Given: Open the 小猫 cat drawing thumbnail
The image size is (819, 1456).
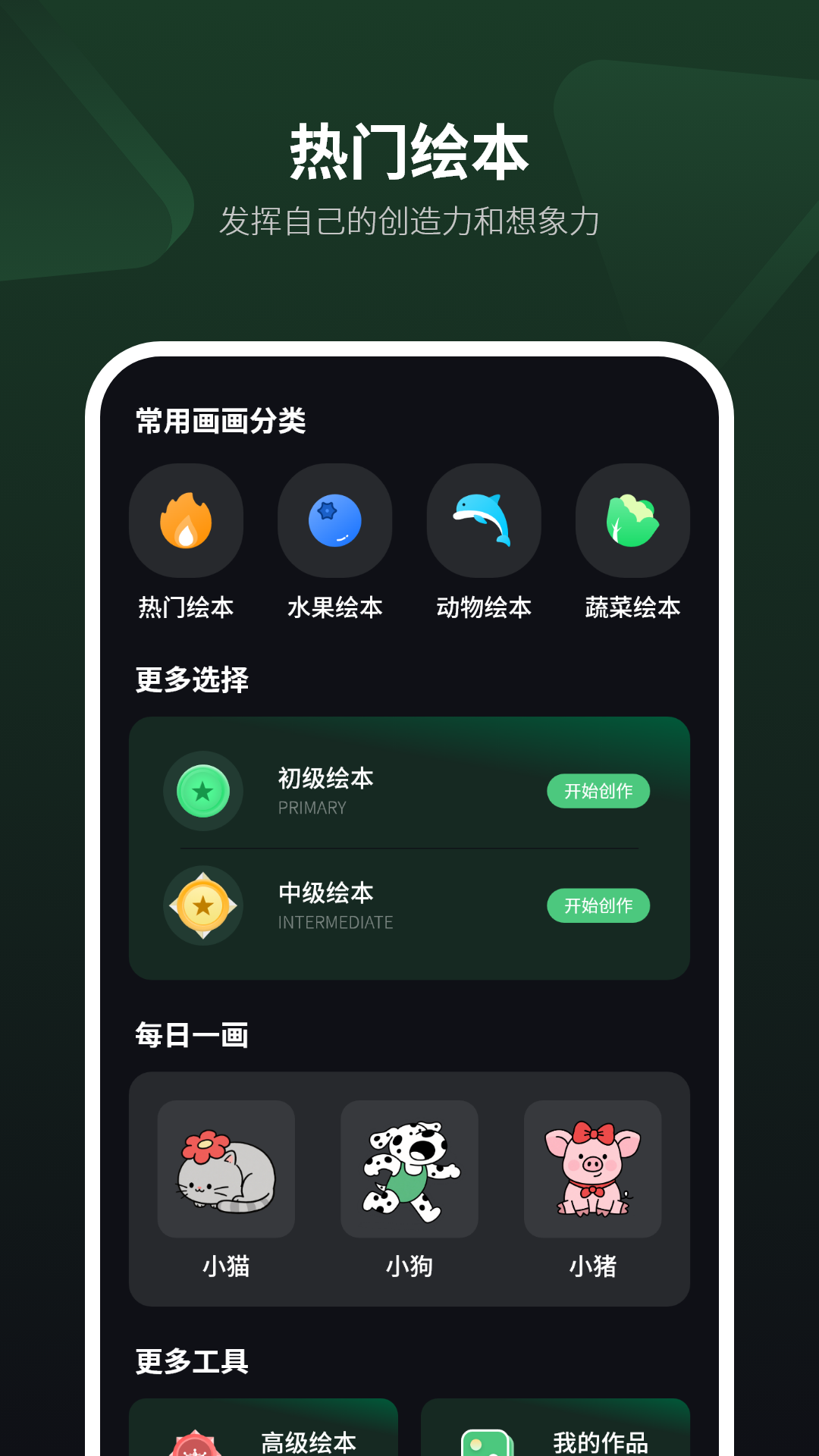Looking at the screenshot, I should coord(227,1169).
